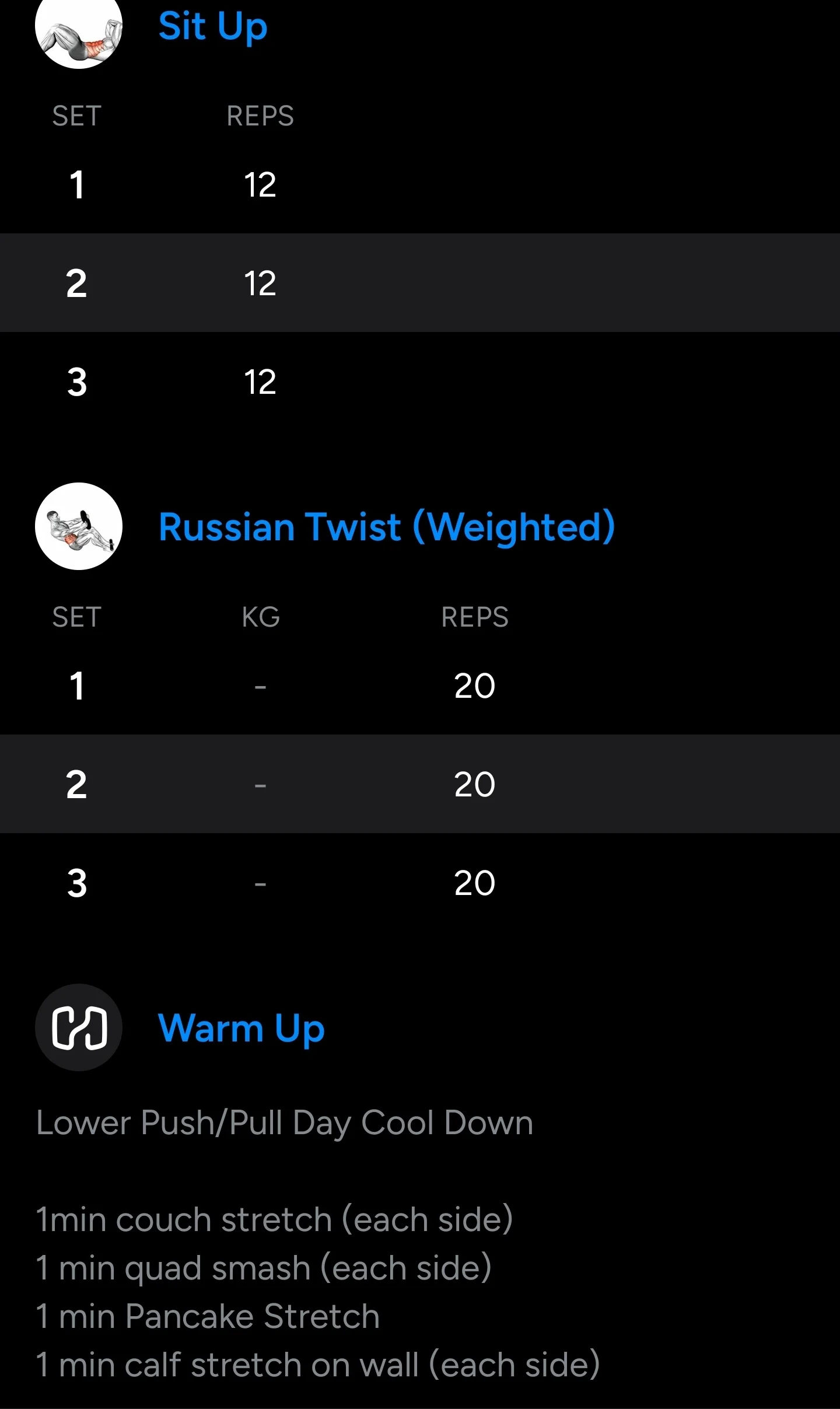Open Russian Twist (Weighted) exercise details

pos(387,527)
